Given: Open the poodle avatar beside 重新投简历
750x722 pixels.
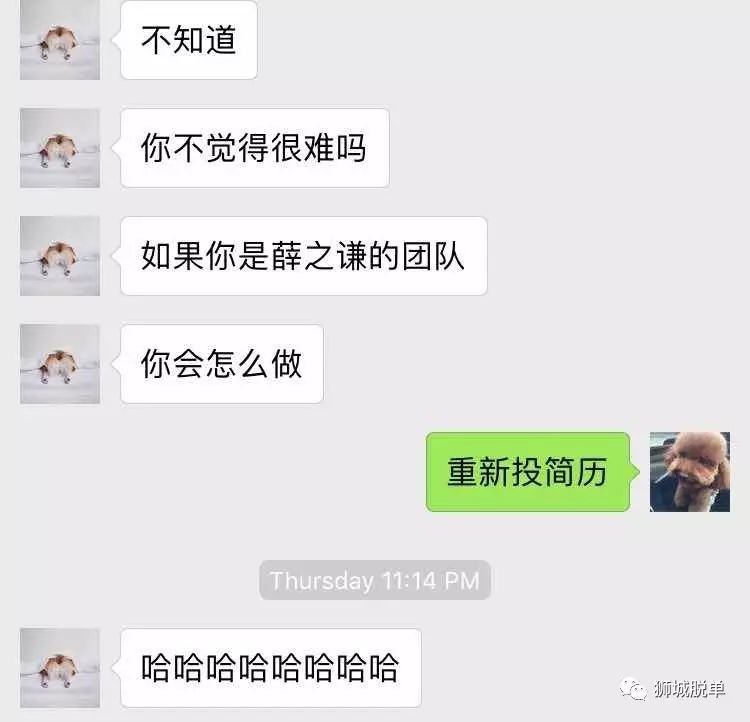Looking at the screenshot, I should (x=690, y=472).
